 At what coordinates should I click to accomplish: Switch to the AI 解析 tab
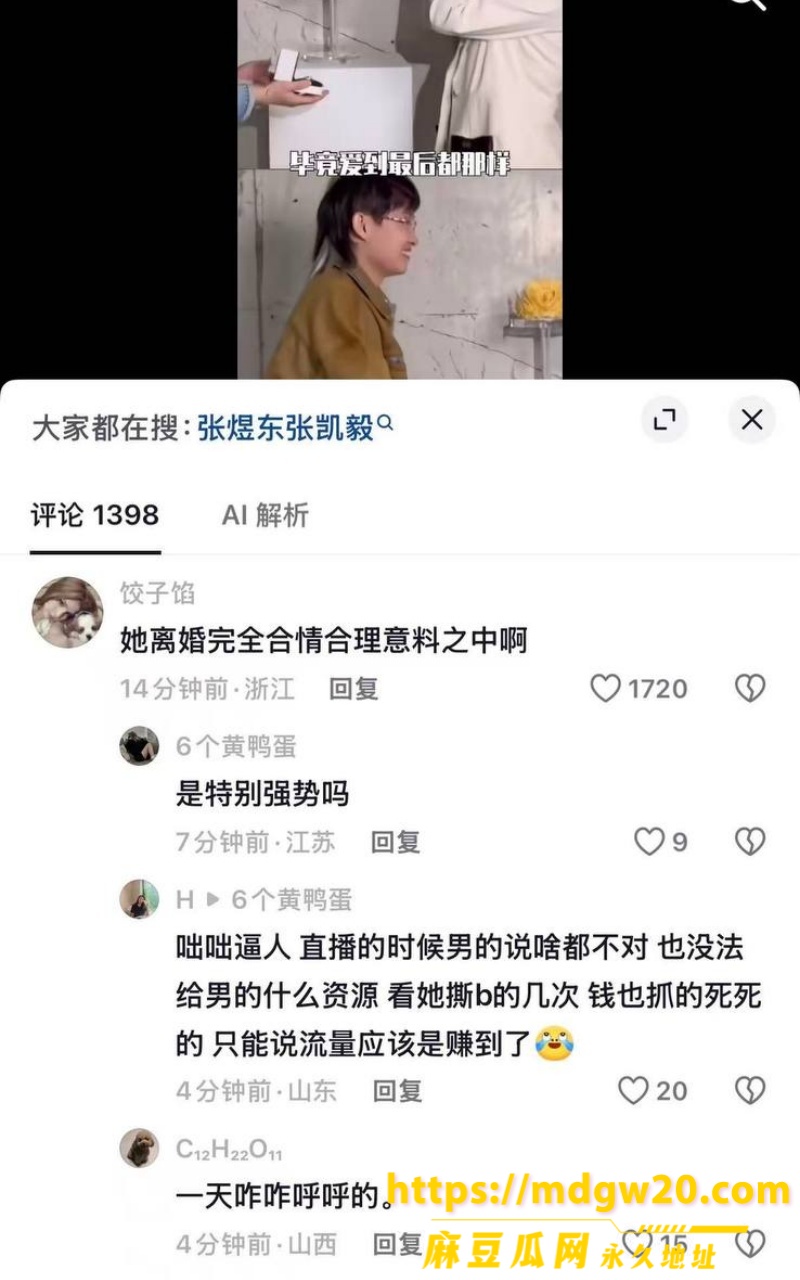265,515
